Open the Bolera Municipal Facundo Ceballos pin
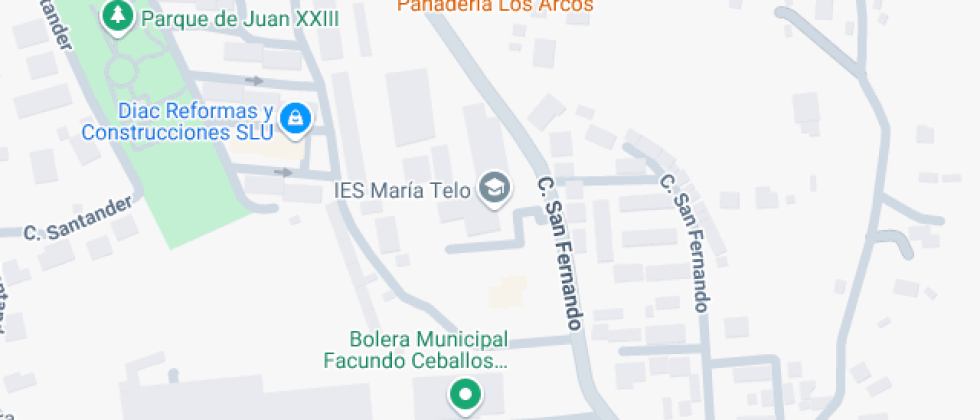The image size is (980, 420). coord(464,393)
